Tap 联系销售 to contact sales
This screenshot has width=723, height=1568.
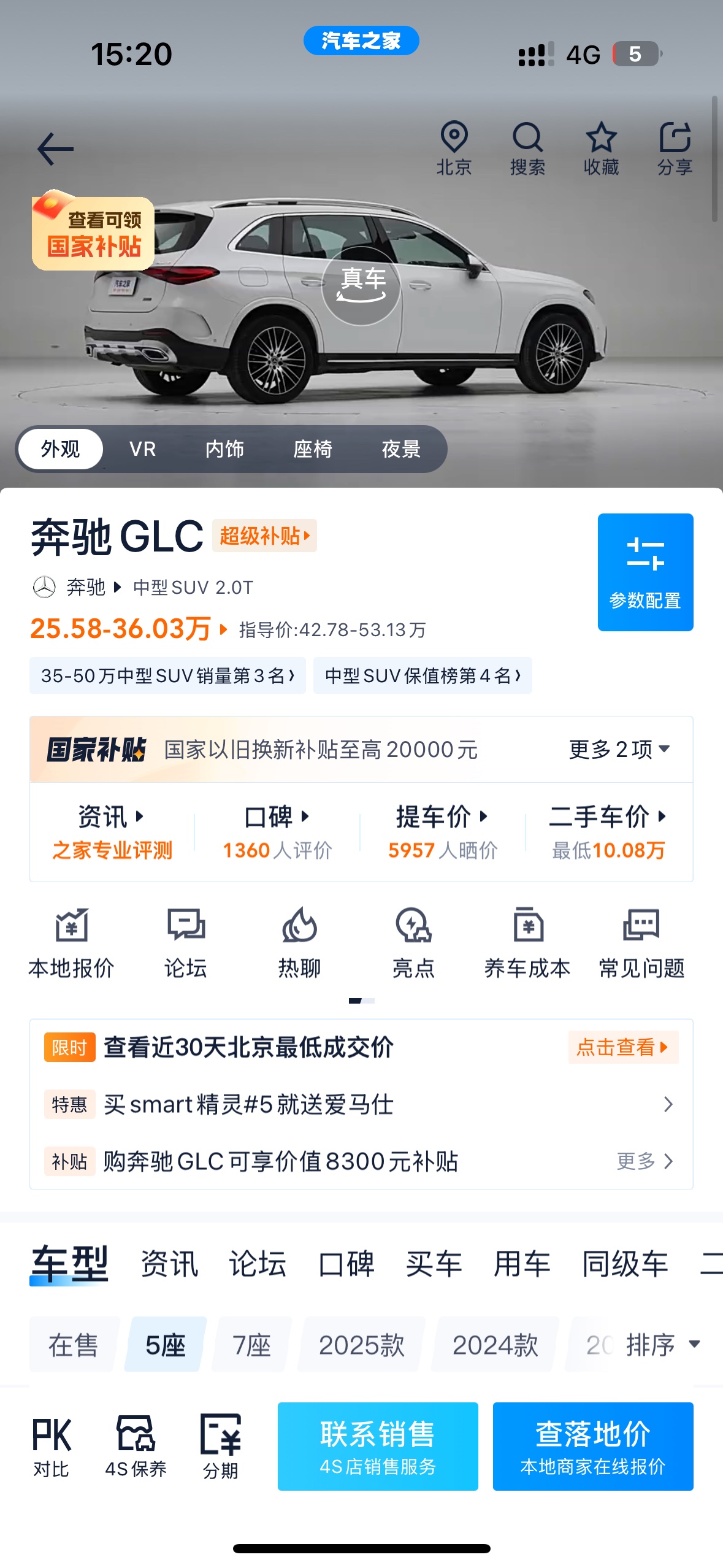(x=378, y=1446)
